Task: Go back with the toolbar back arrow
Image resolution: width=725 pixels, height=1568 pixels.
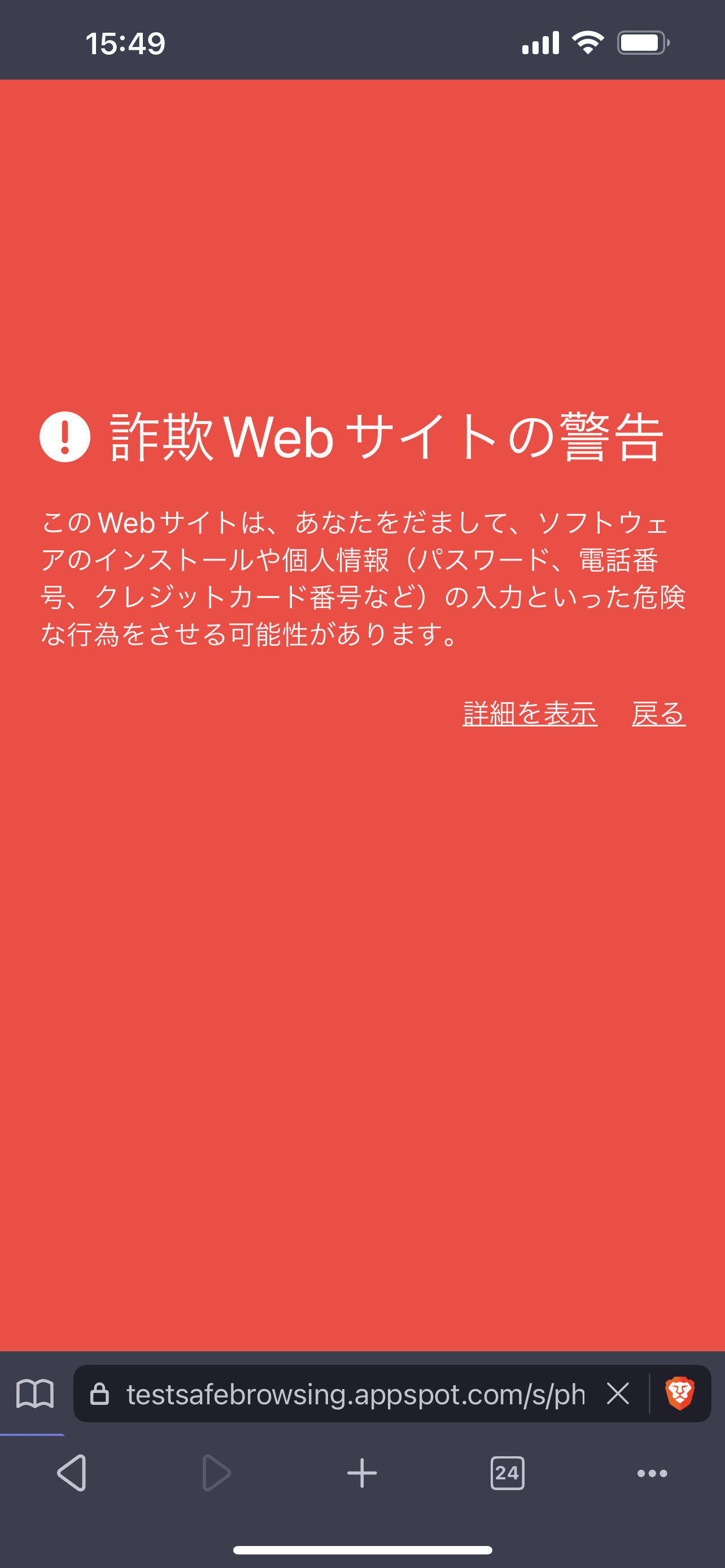Action: (x=72, y=1473)
